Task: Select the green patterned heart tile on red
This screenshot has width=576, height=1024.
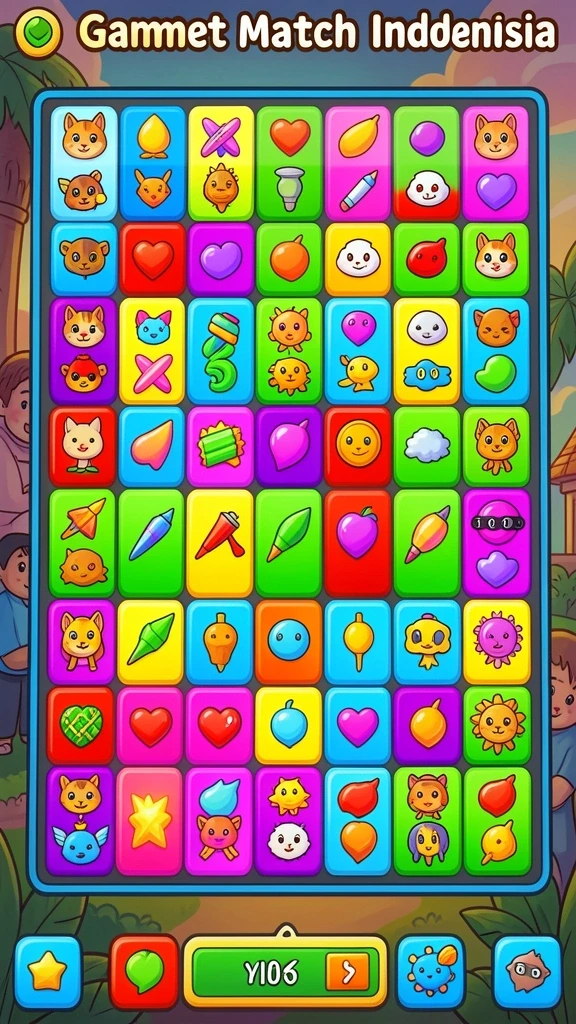Action: [80, 725]
